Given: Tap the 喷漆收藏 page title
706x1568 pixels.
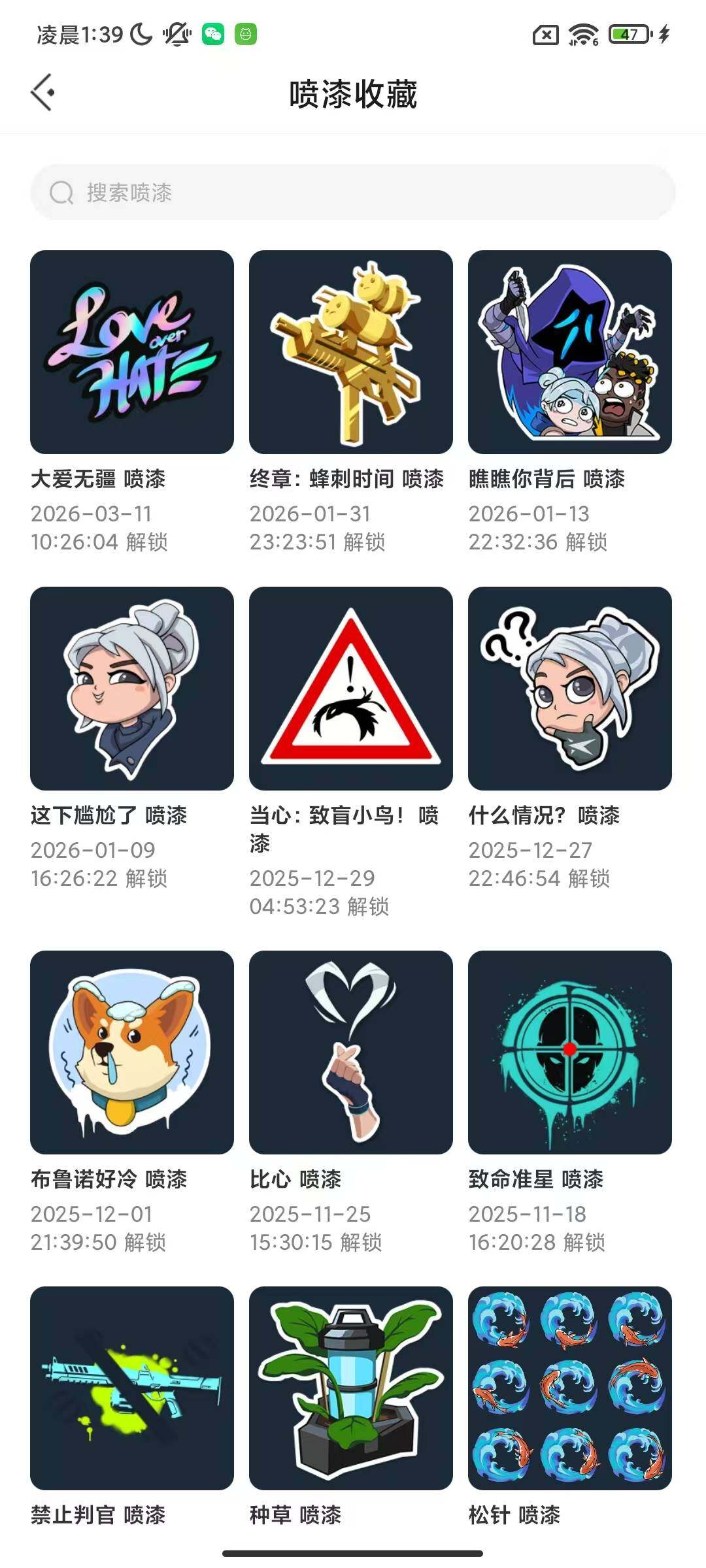Looking at the screenshot, I should pyautogui.click(x=353, y=93).
